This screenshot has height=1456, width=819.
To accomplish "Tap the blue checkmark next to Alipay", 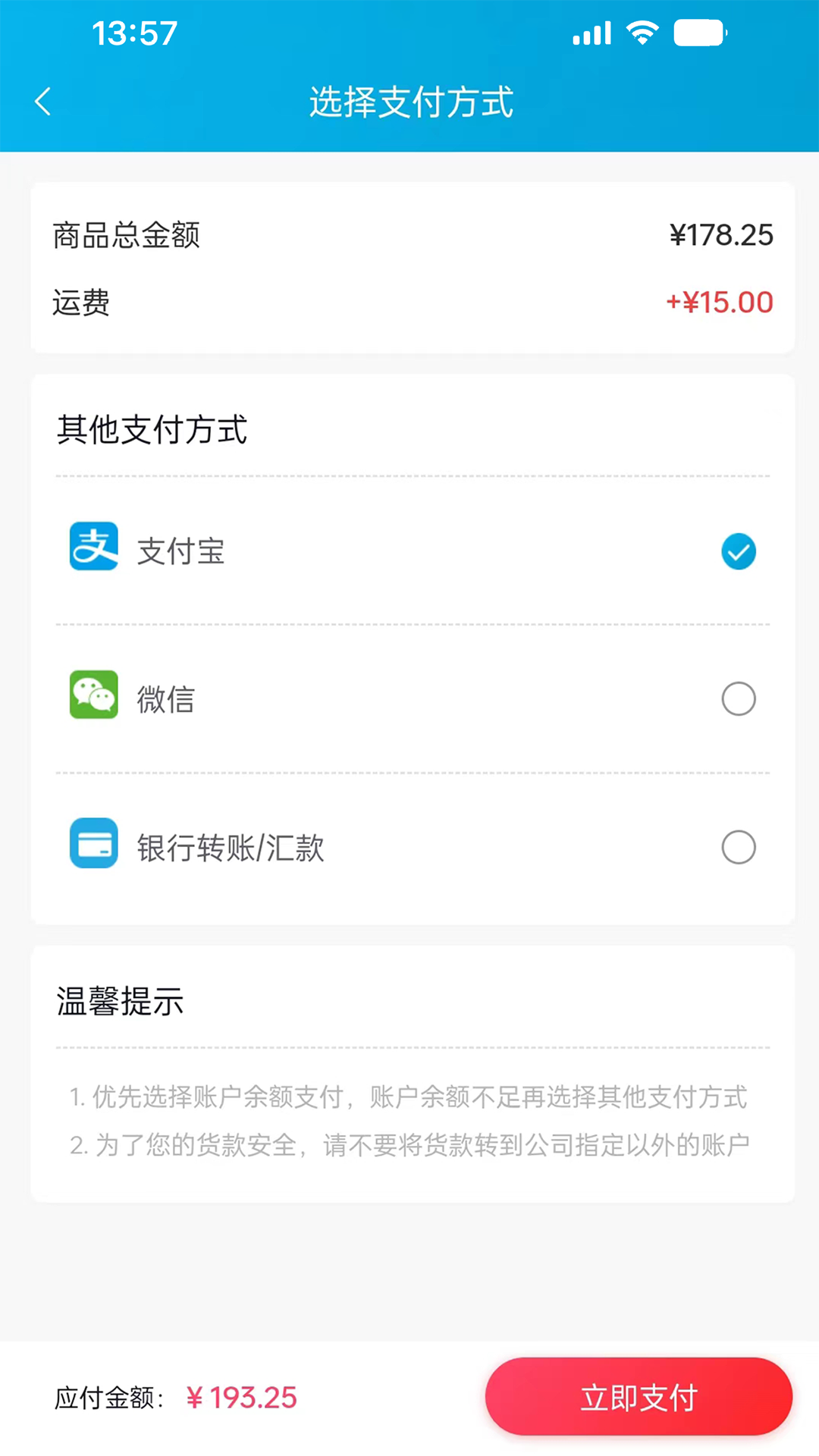I will 738,551.
